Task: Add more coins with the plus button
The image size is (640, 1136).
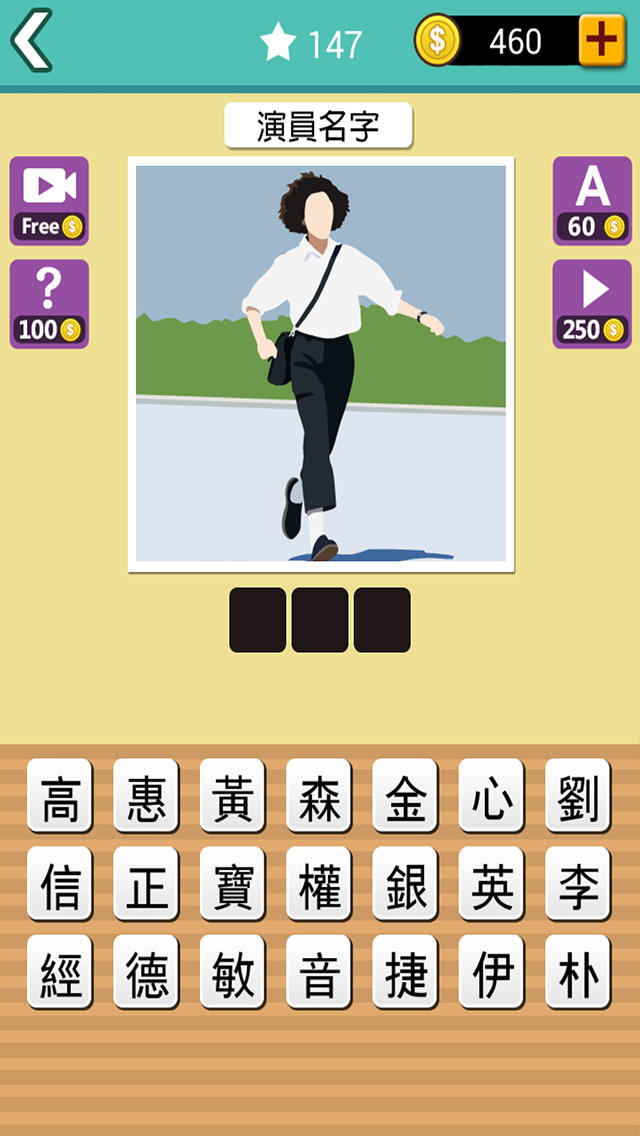Action: point(602,41)
